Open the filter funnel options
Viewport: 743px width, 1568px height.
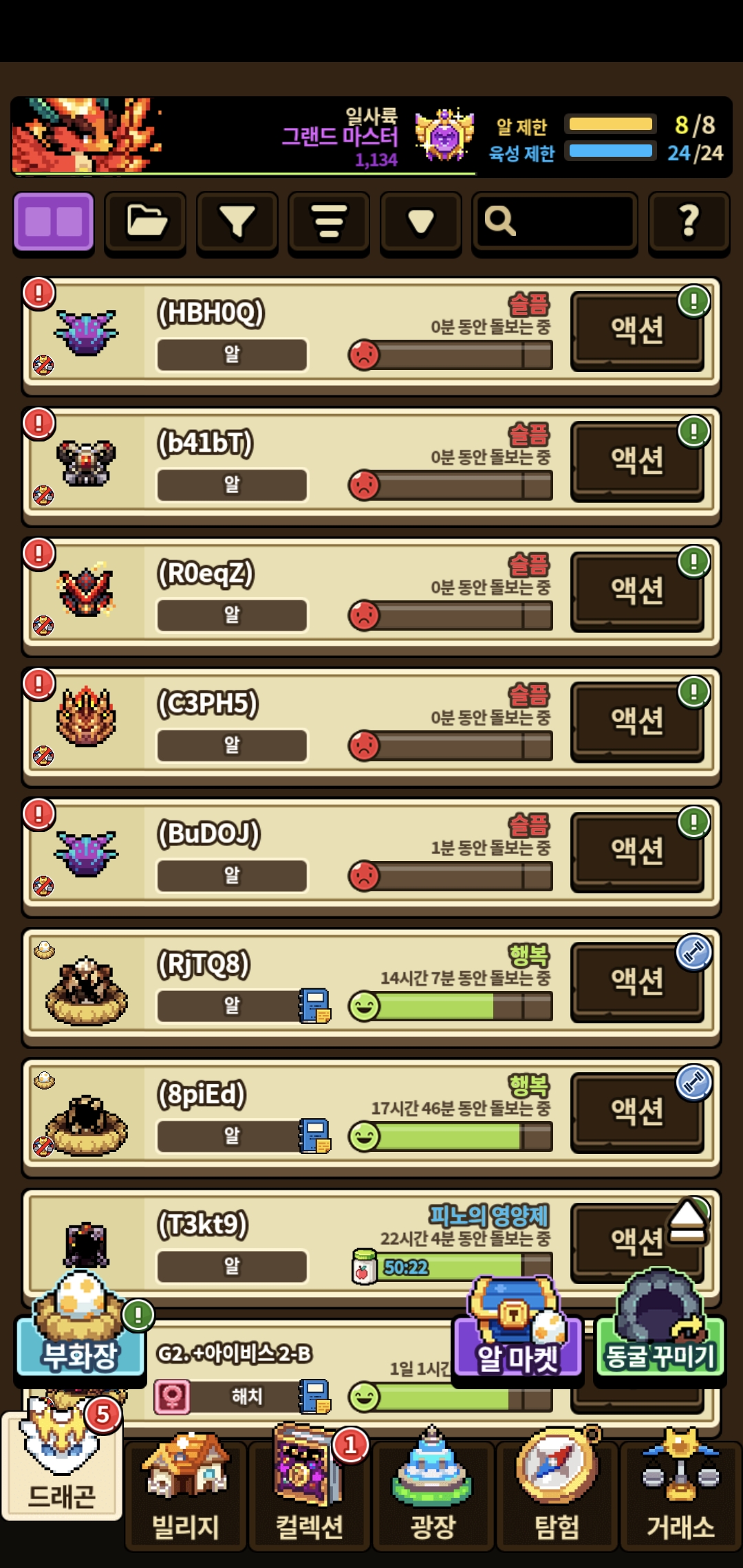tap(237, 222)
